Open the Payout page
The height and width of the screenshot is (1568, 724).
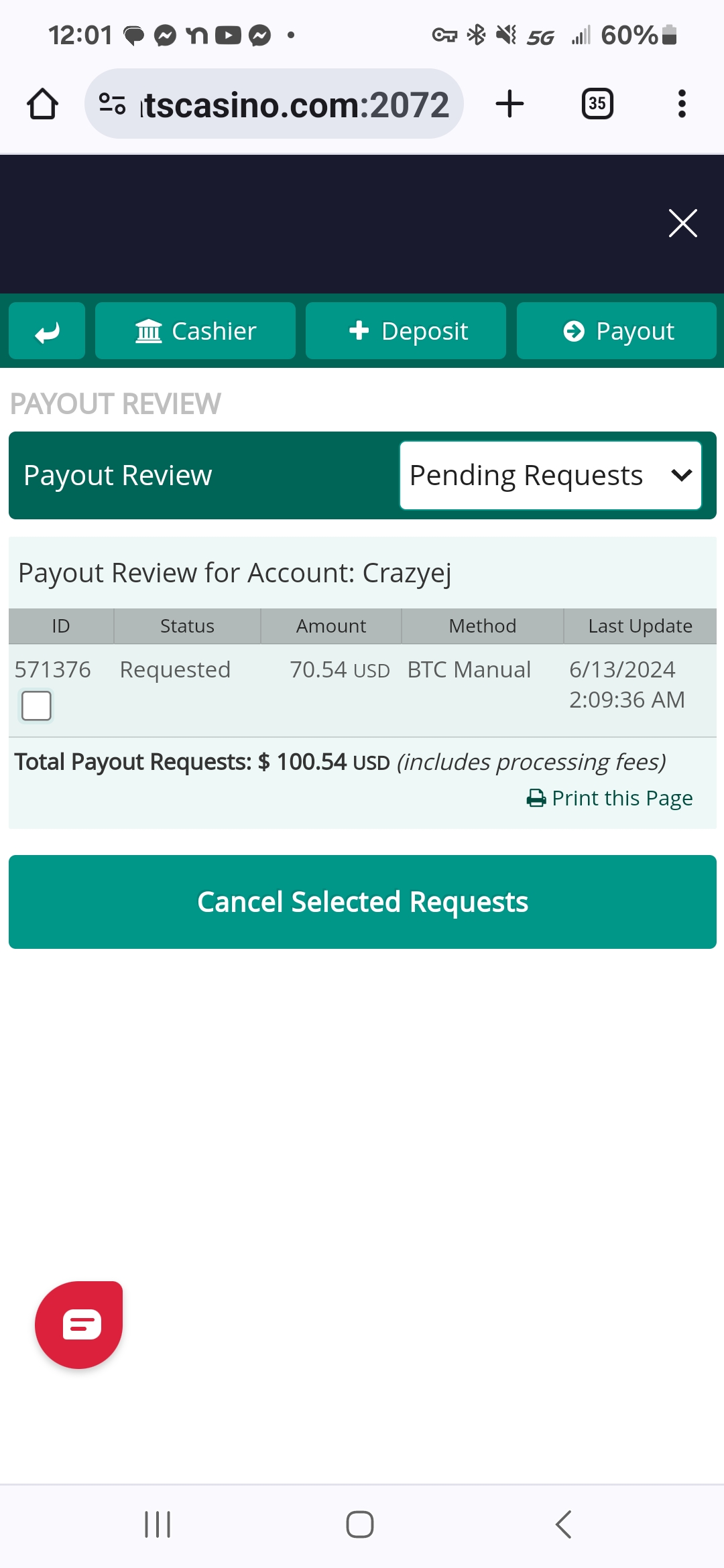pyautogui.click(x=617, y=331)
